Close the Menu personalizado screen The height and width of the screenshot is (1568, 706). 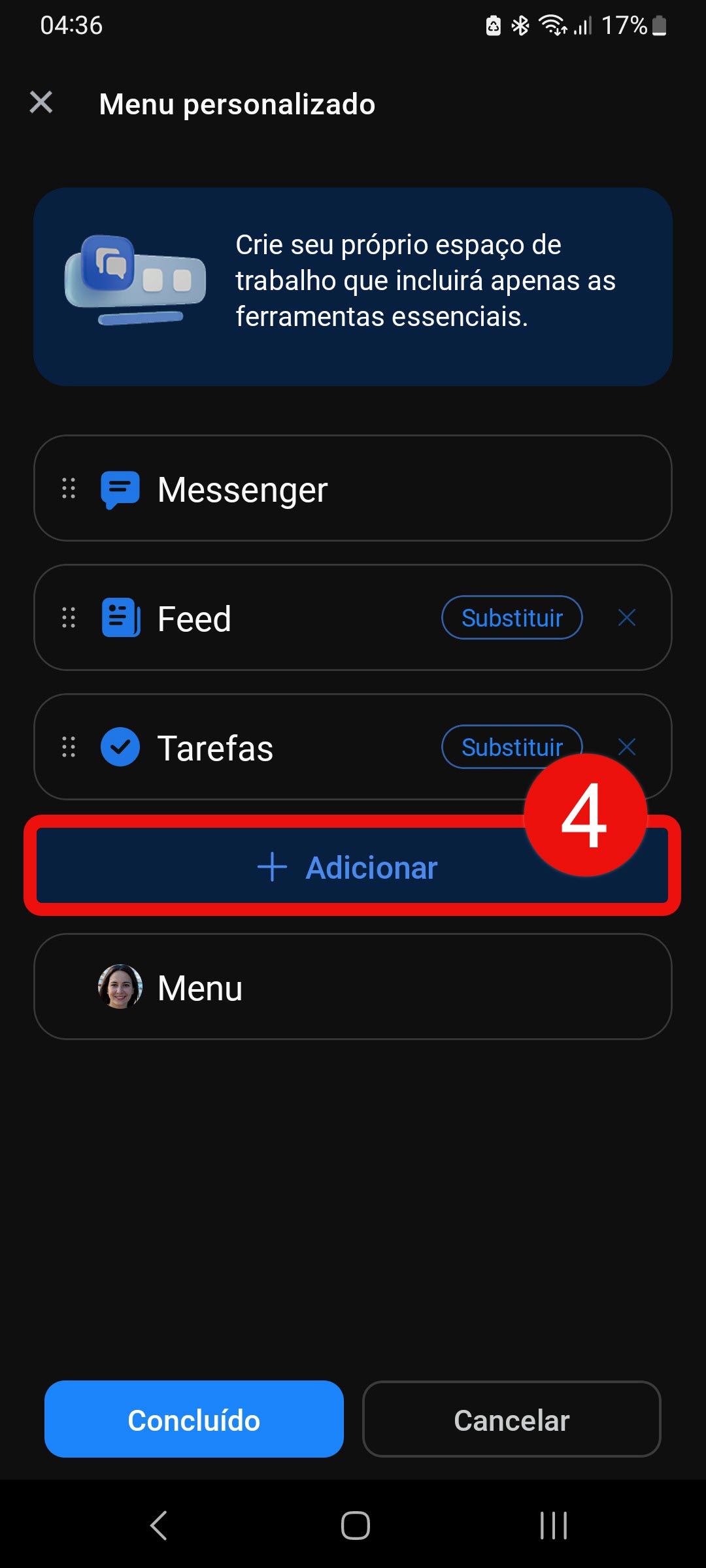coord(41,103)
